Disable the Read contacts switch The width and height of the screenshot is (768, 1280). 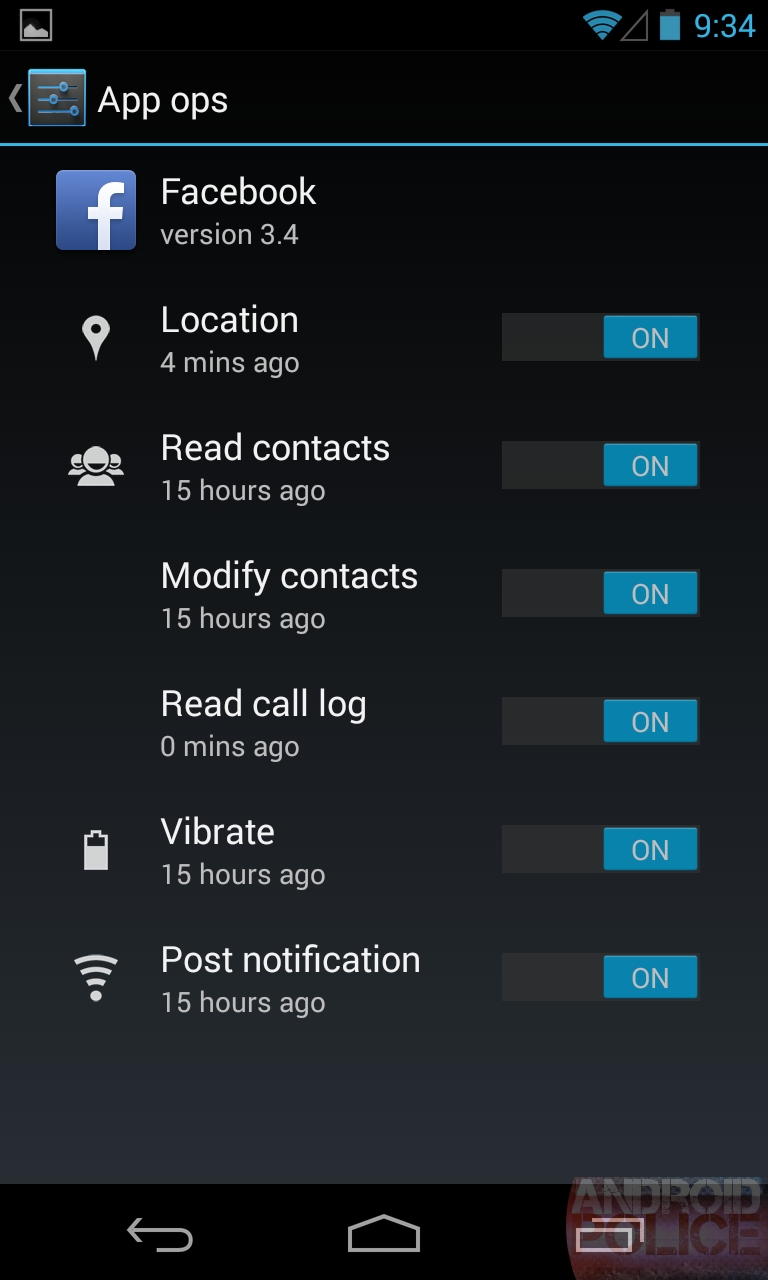[x=600, y=466]
